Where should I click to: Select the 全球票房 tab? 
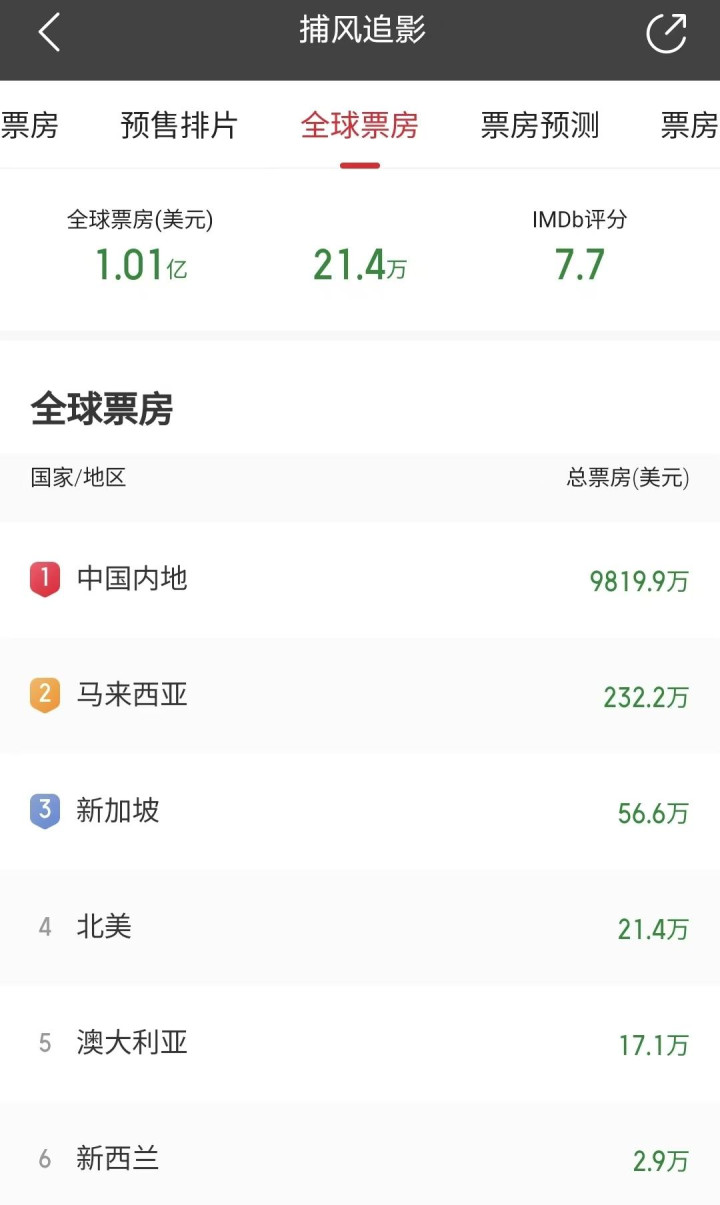tap(359, 125)
